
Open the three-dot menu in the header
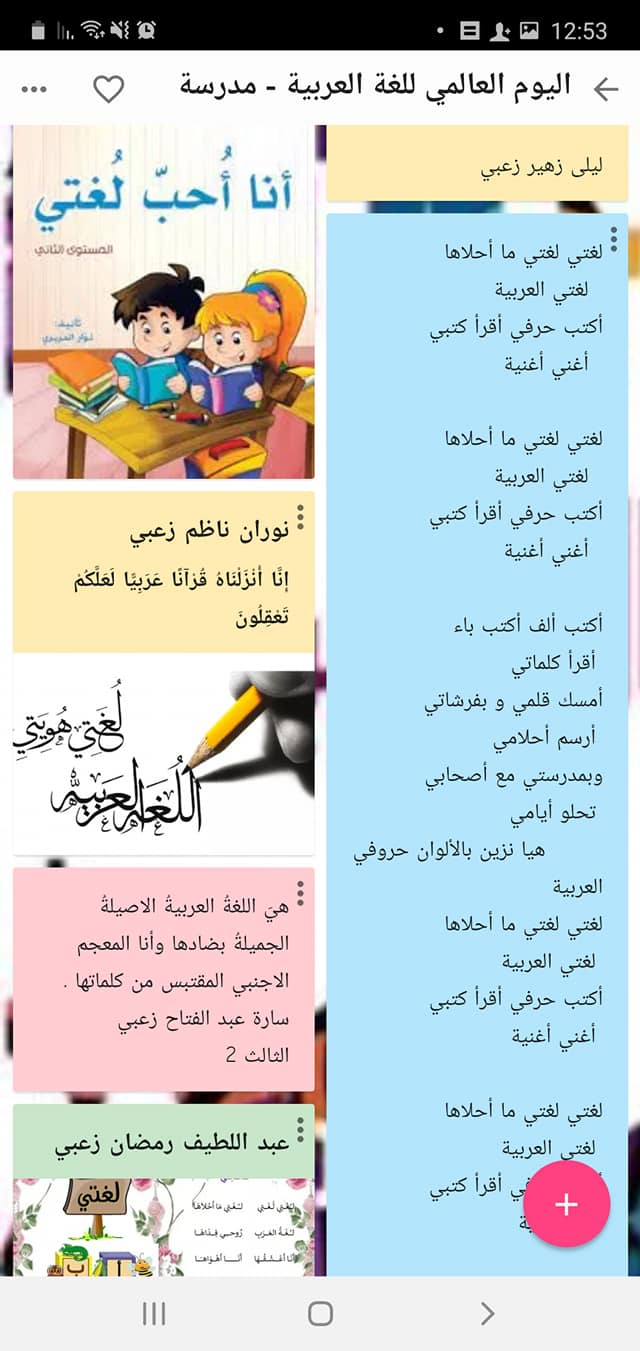(34, 89)
